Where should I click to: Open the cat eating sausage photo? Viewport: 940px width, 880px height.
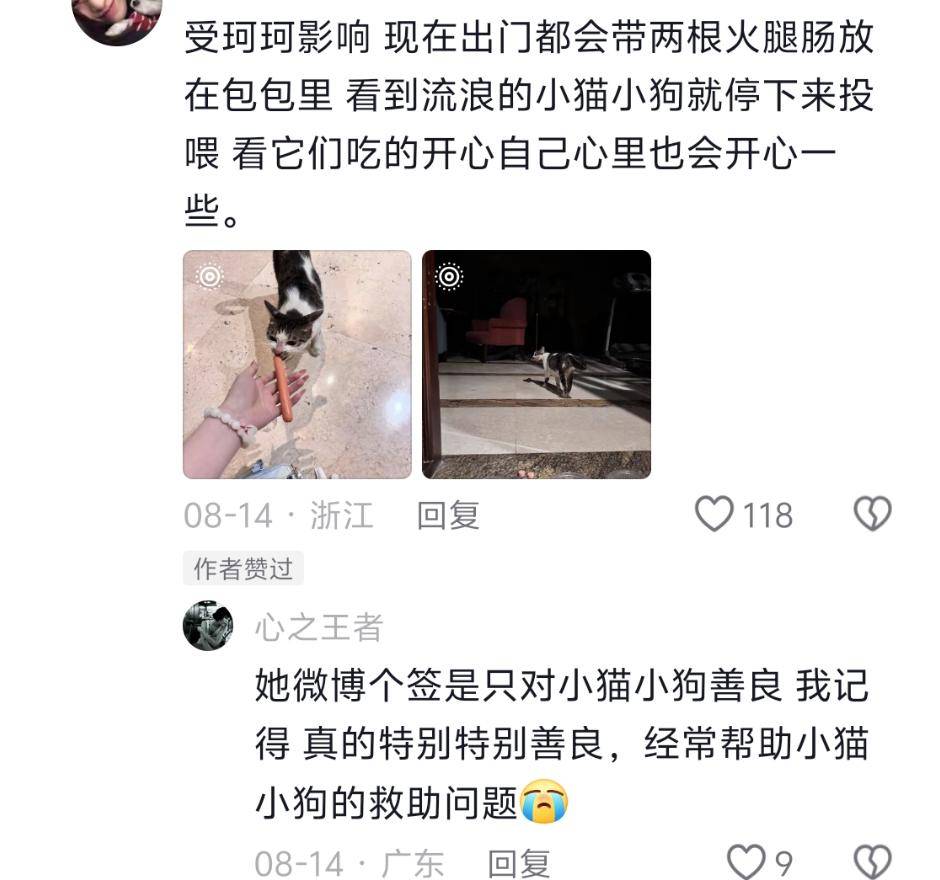point(297,364)
